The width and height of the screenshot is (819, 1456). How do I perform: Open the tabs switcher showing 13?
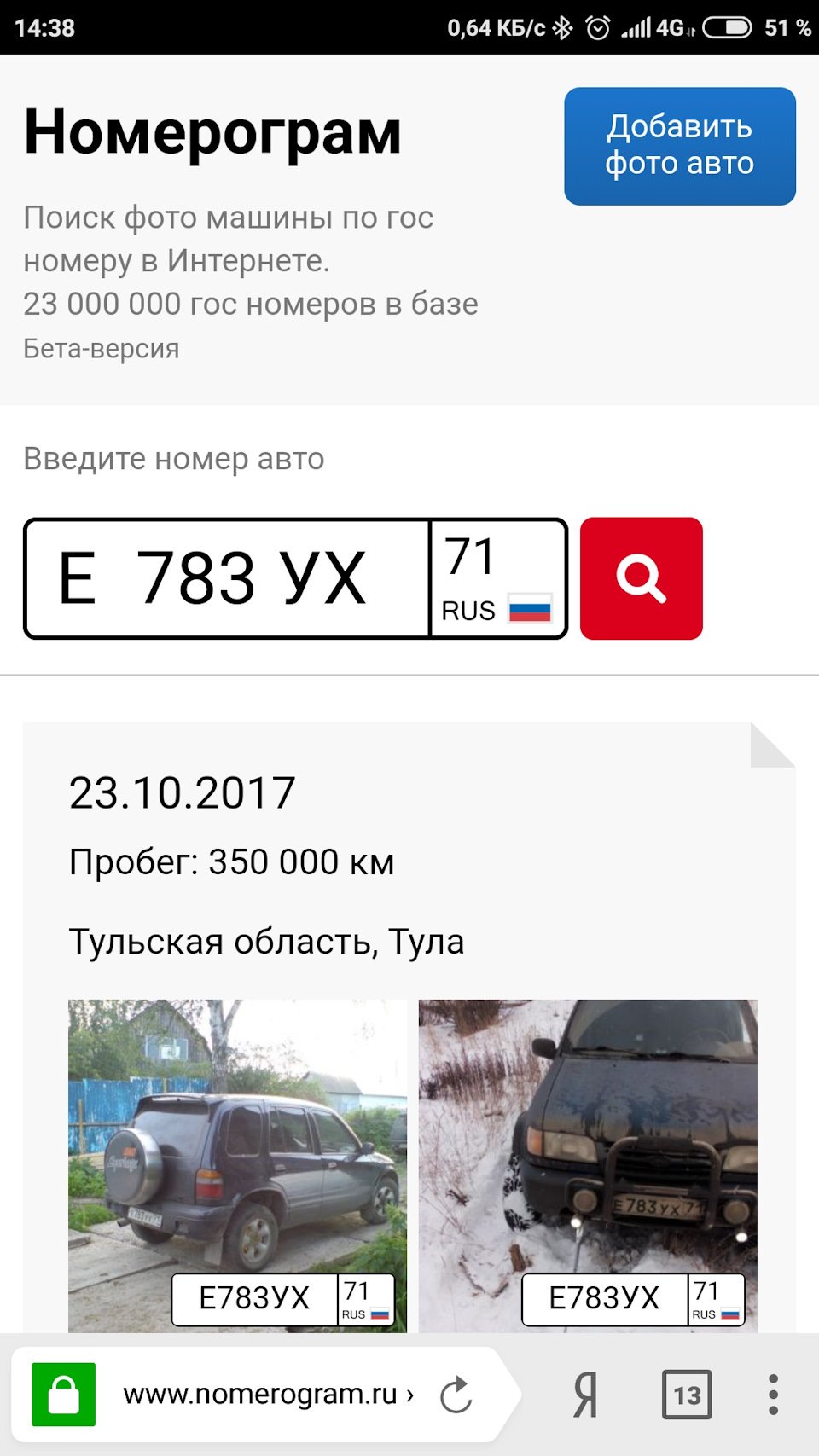tap(687, 1395)
